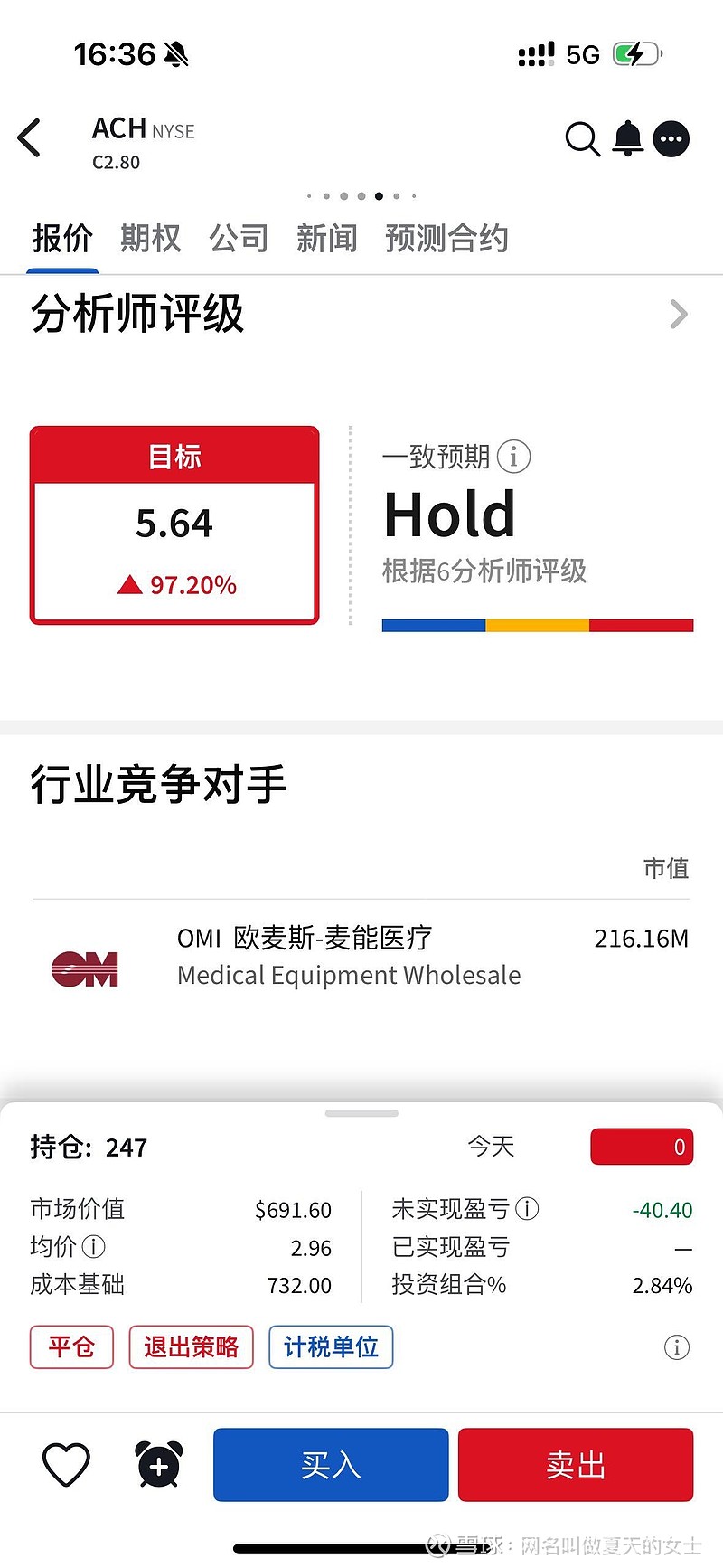This screenshot has height=1568, width=723.
Task: Go back using the top-left arrow
Action: [30, 138]
